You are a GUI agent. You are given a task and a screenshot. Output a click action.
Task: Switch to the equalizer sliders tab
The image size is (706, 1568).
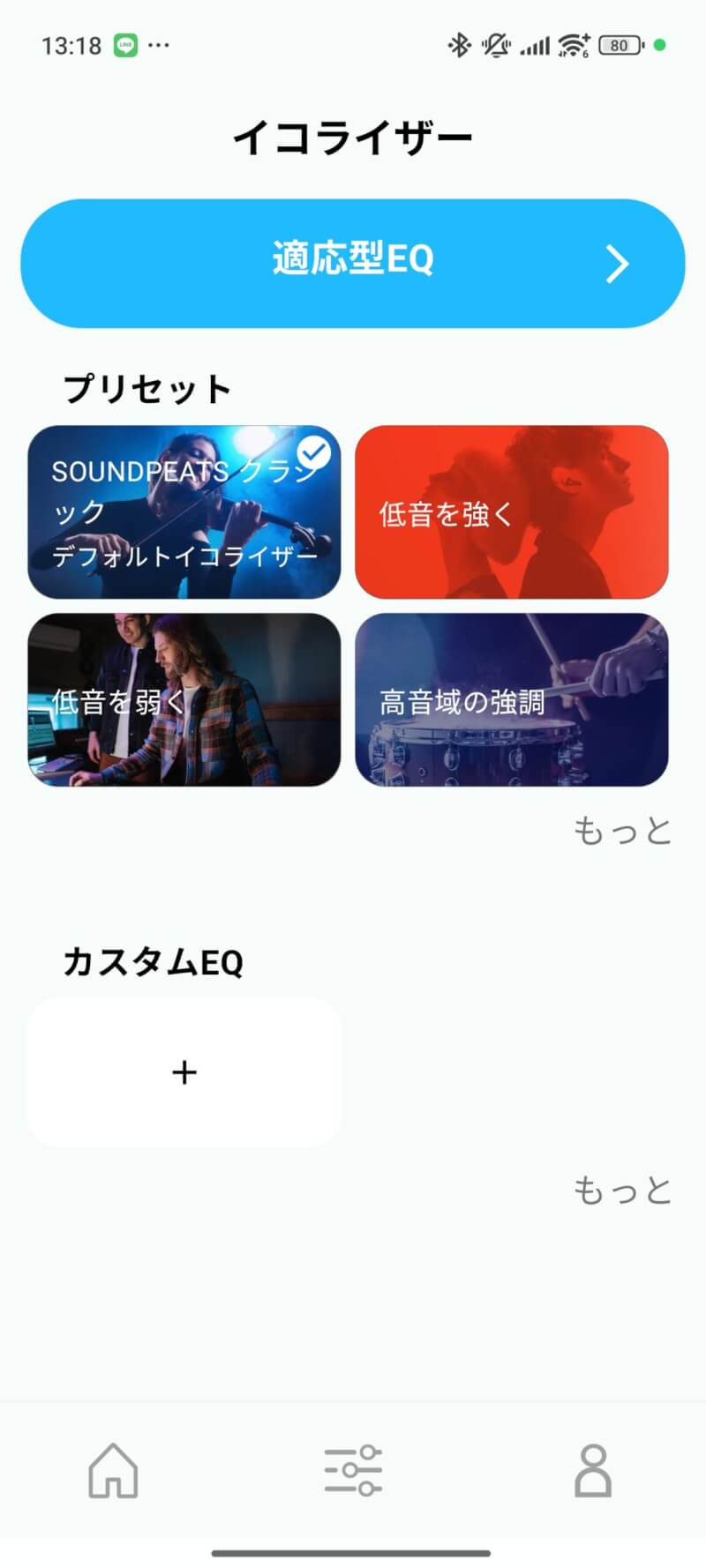coord(353,1470)
